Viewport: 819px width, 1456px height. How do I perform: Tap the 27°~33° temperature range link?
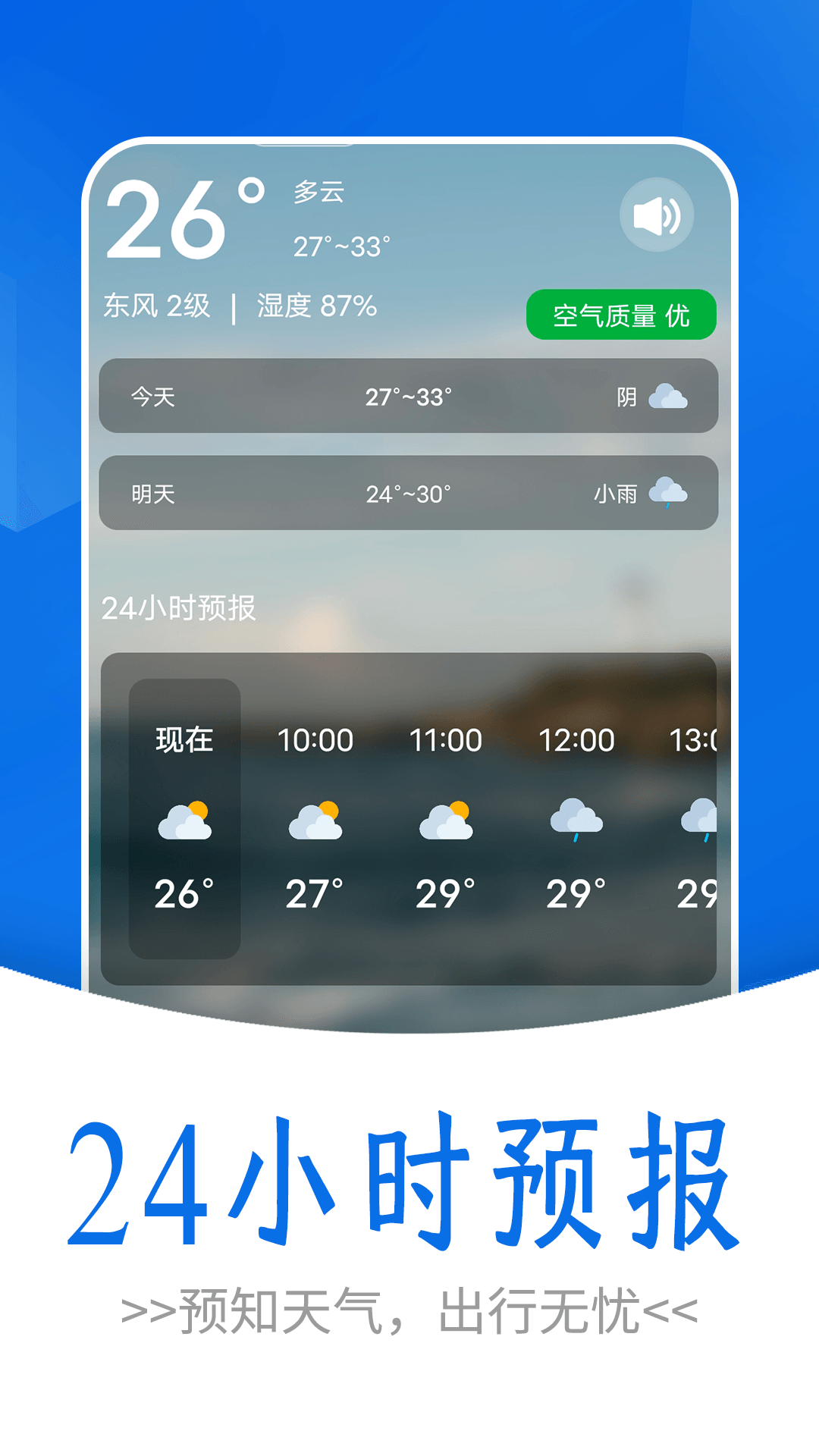tap(340, 245)
